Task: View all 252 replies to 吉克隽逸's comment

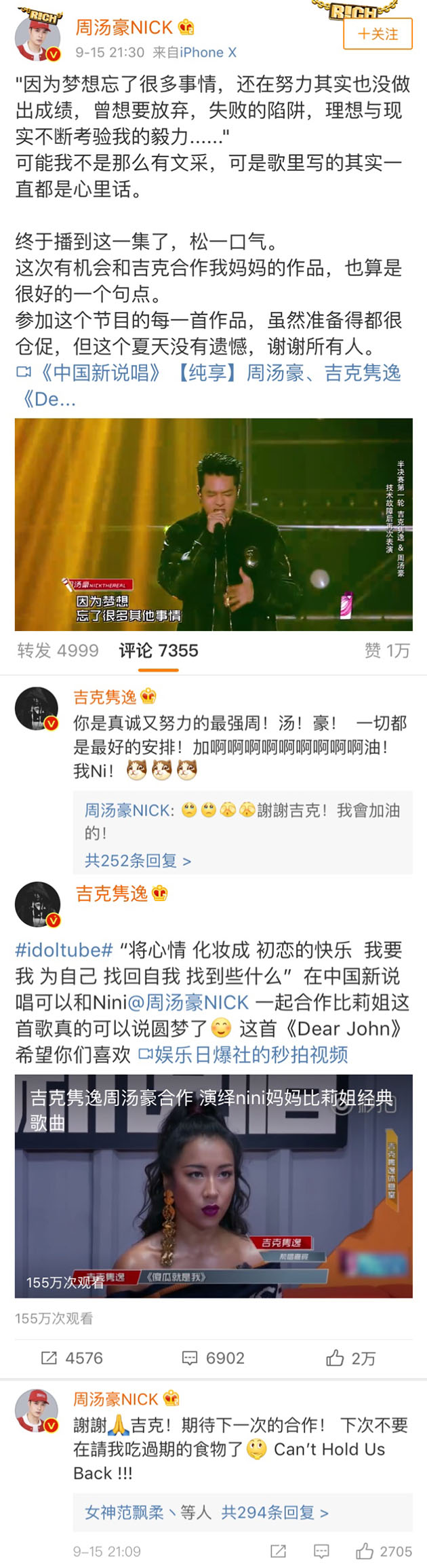Action: [x=138, y=860]
